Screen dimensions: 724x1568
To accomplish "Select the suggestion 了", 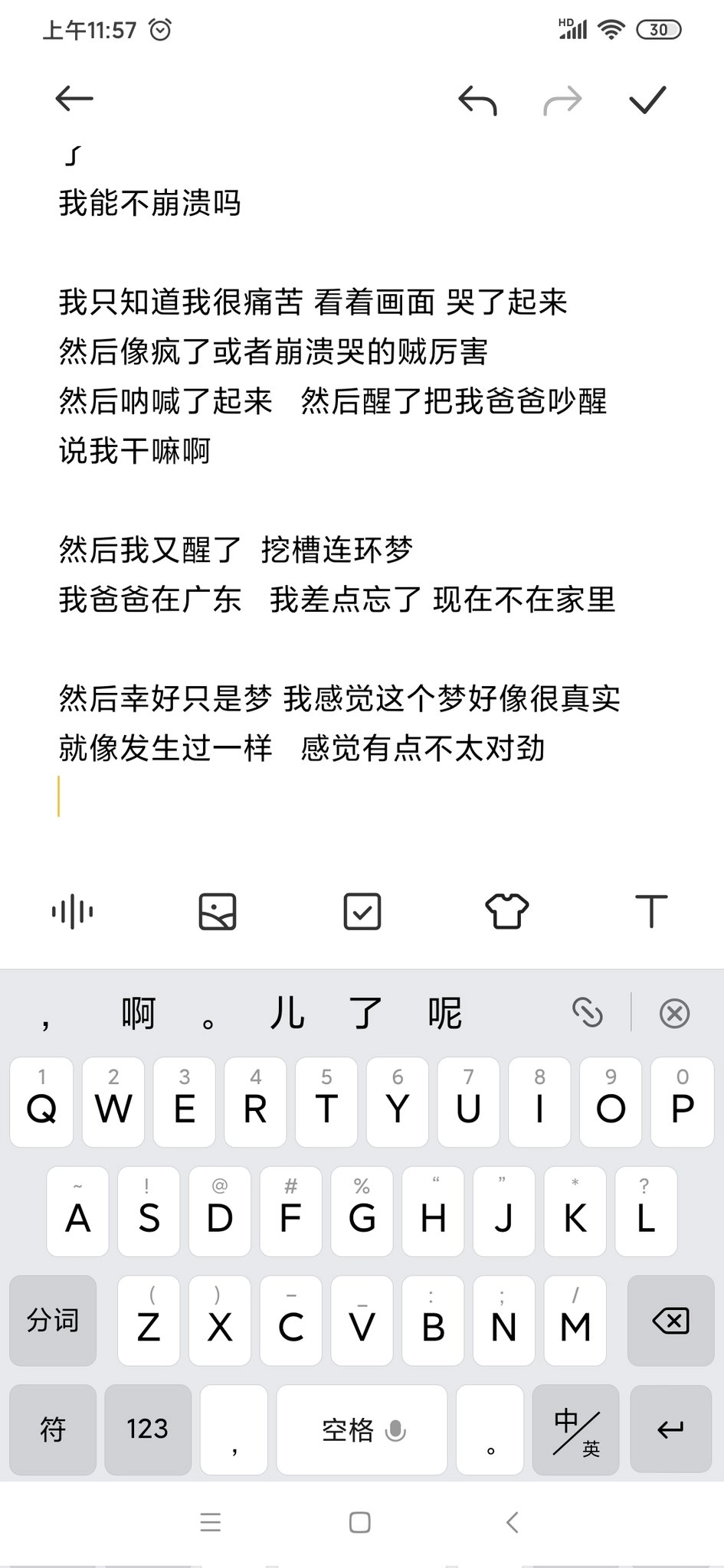I will [365, 1014].
